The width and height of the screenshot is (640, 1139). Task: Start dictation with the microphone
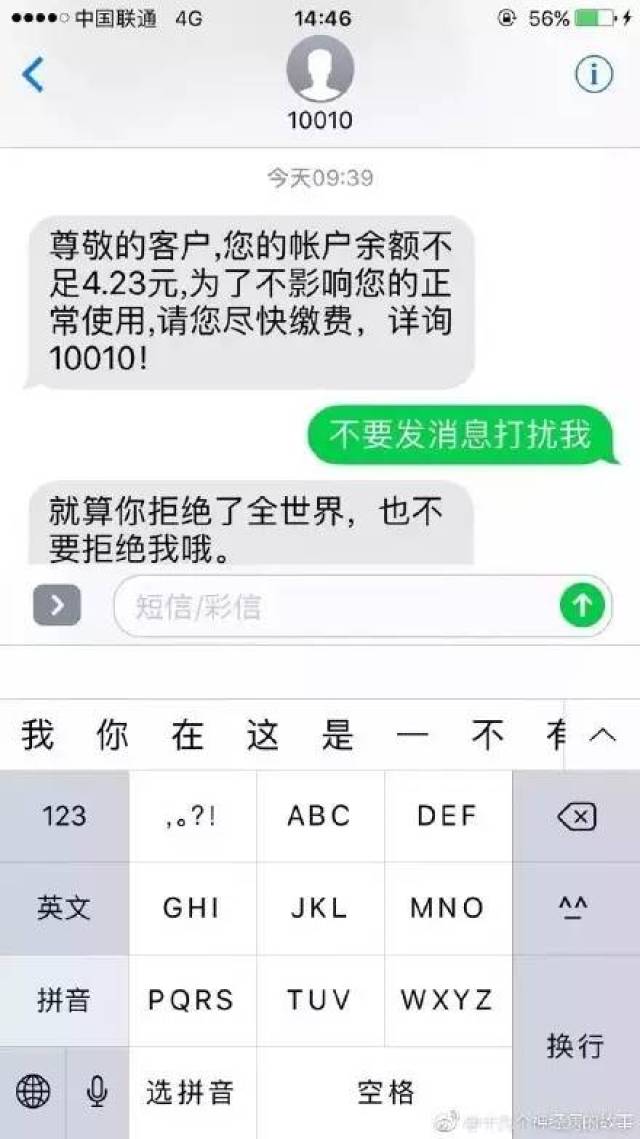click(97, 1092)
